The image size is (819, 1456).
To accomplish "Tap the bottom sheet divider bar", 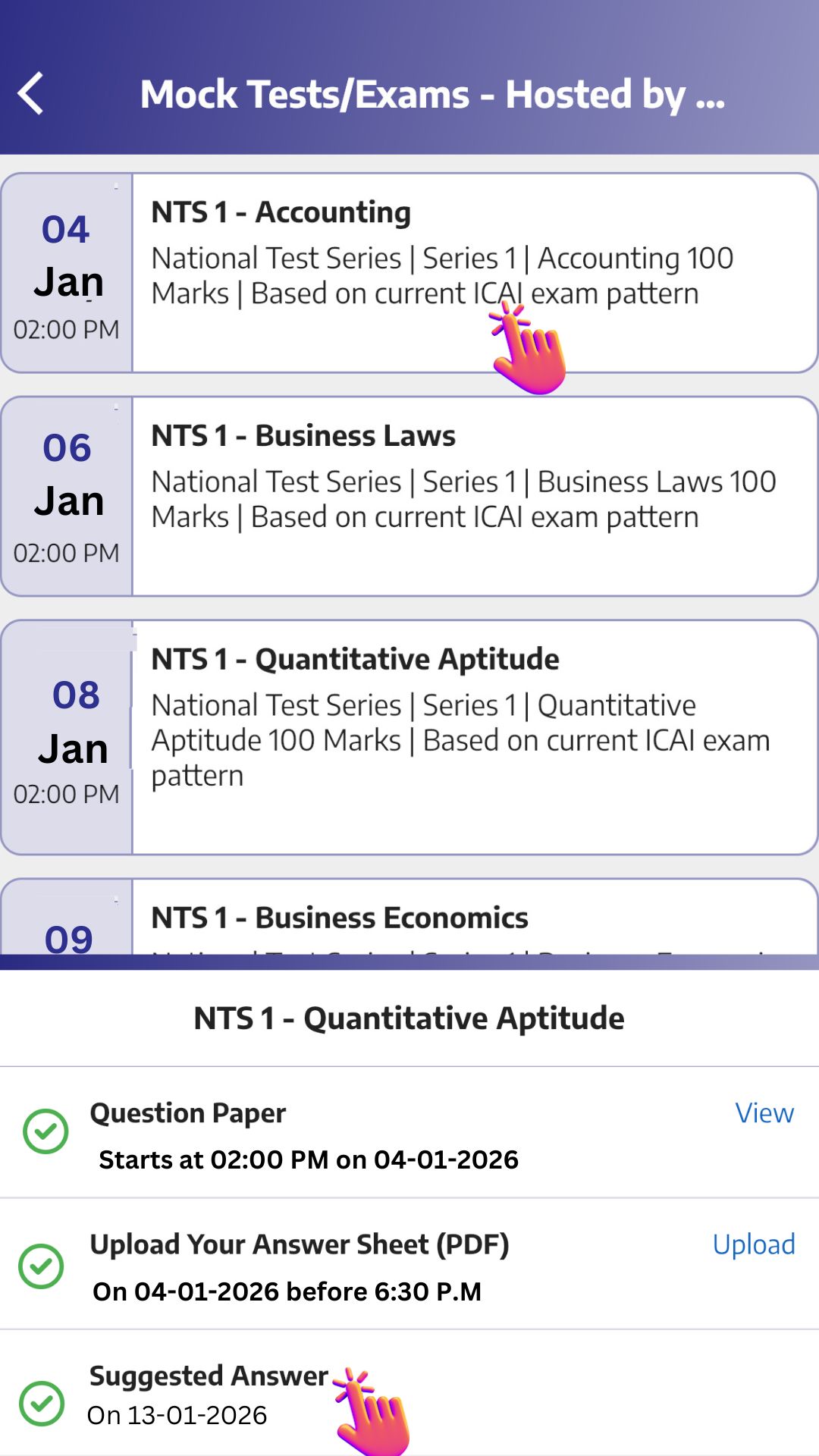I will (x=409, y=959).
